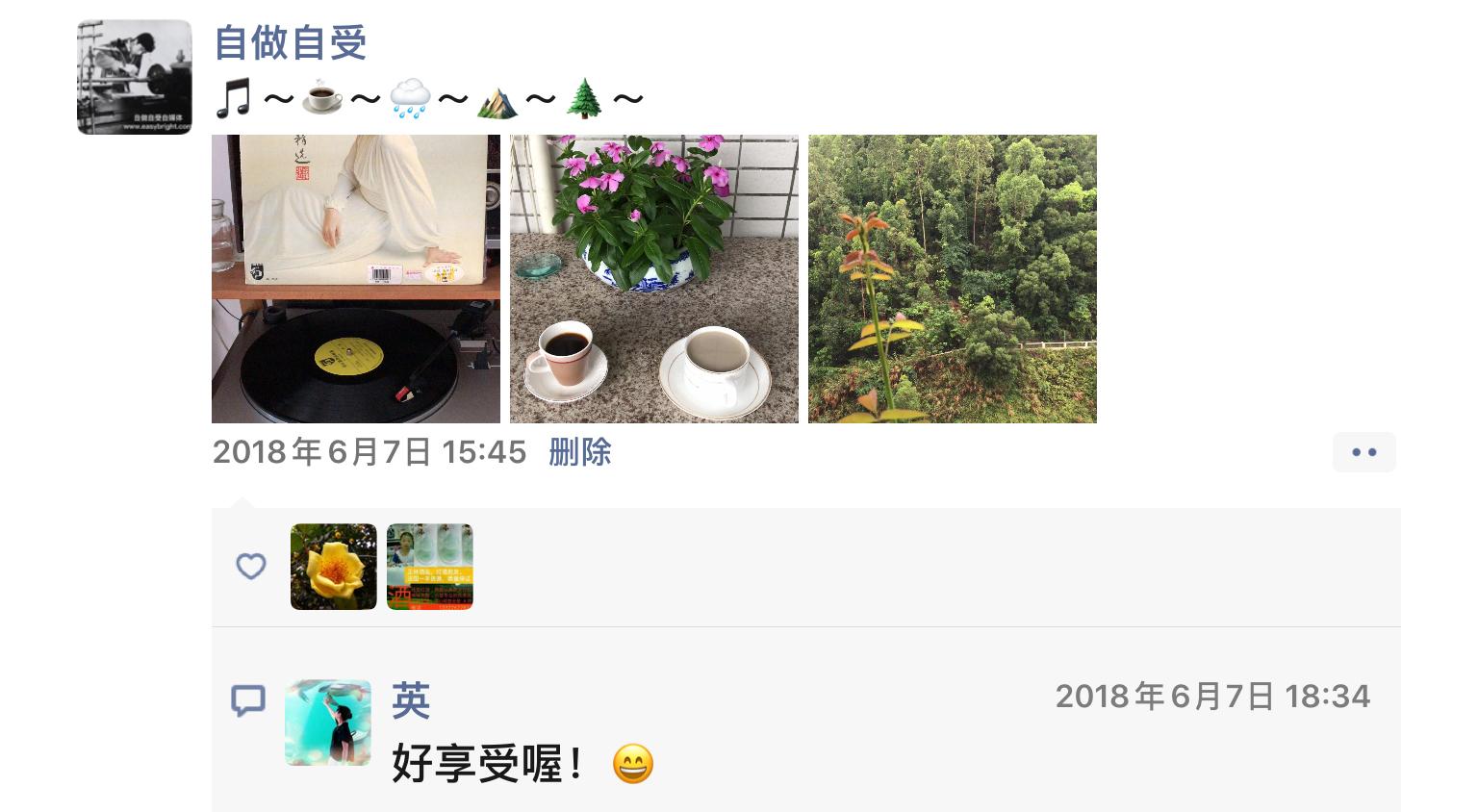Delete this post via 删除
The width and height of the screenshot is (1478, 812).
pos(579,452)
